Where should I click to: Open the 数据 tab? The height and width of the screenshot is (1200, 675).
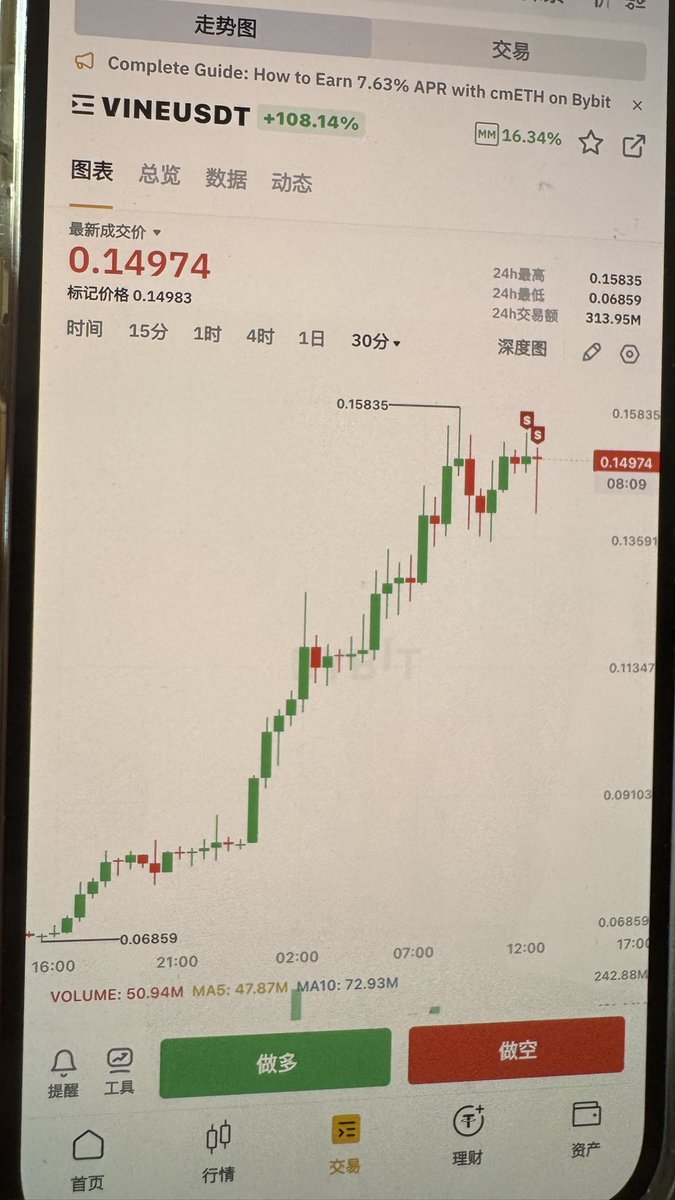pyautogui.click(x=226, y=179)
